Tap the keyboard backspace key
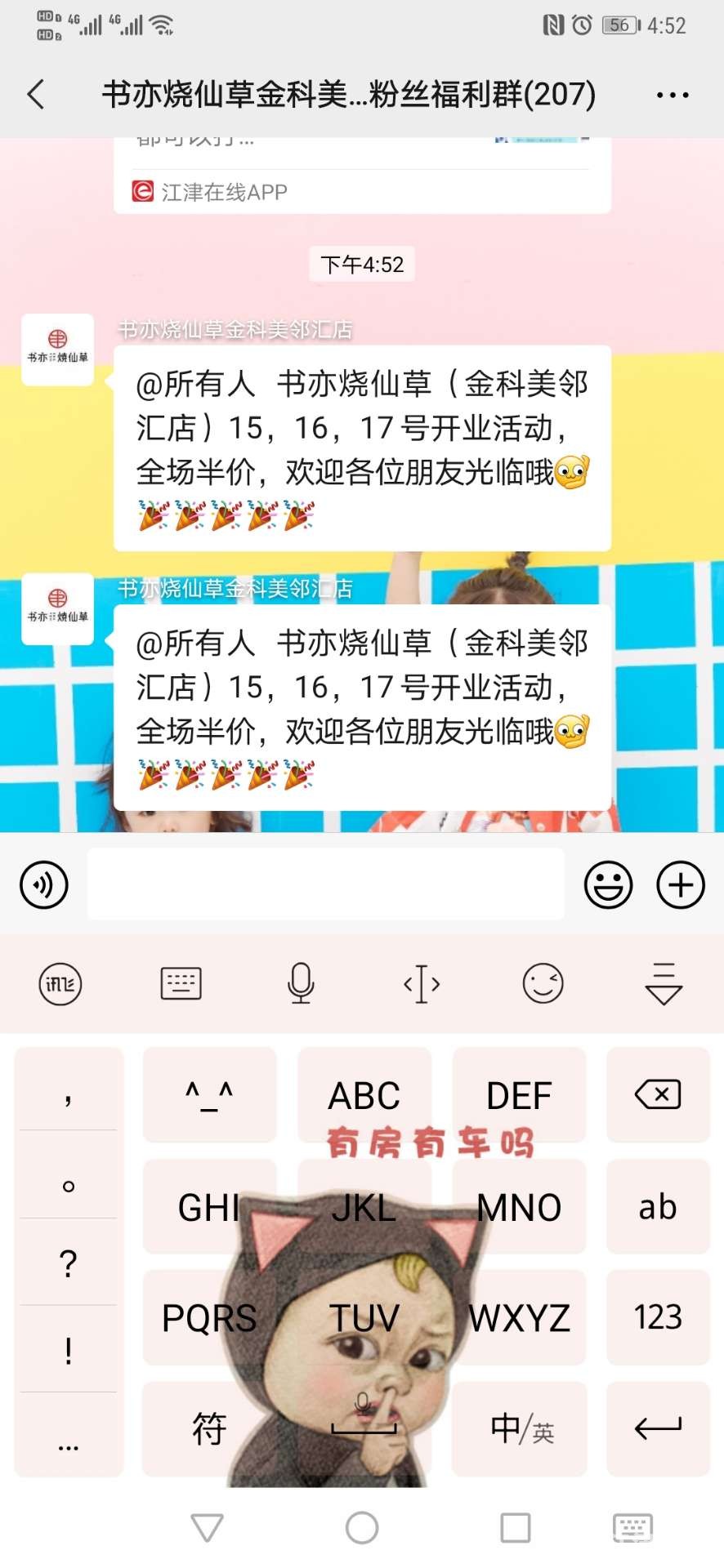The width and height of the screenshot is (724, 1568). [x=658, y=1094]
